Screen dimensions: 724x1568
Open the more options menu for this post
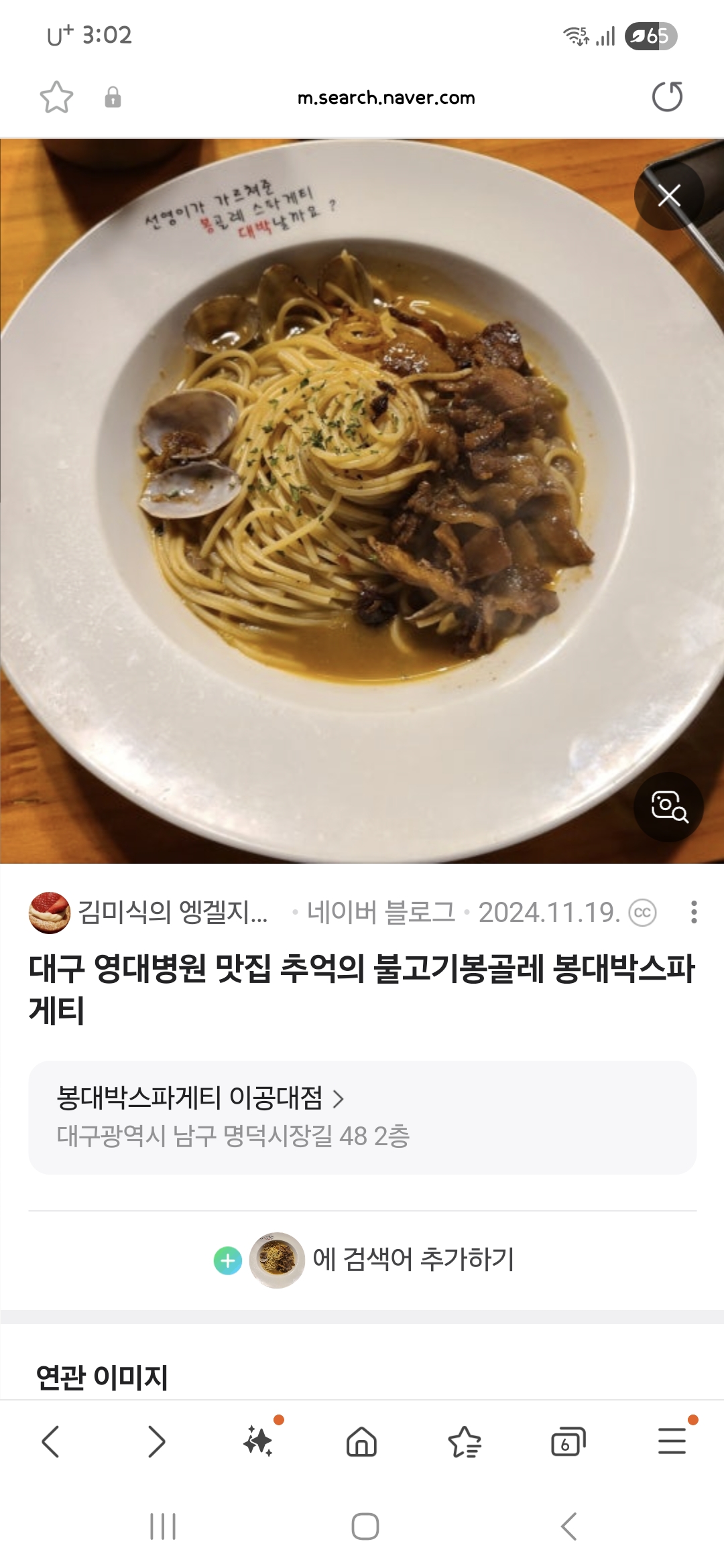pos(694,912)
